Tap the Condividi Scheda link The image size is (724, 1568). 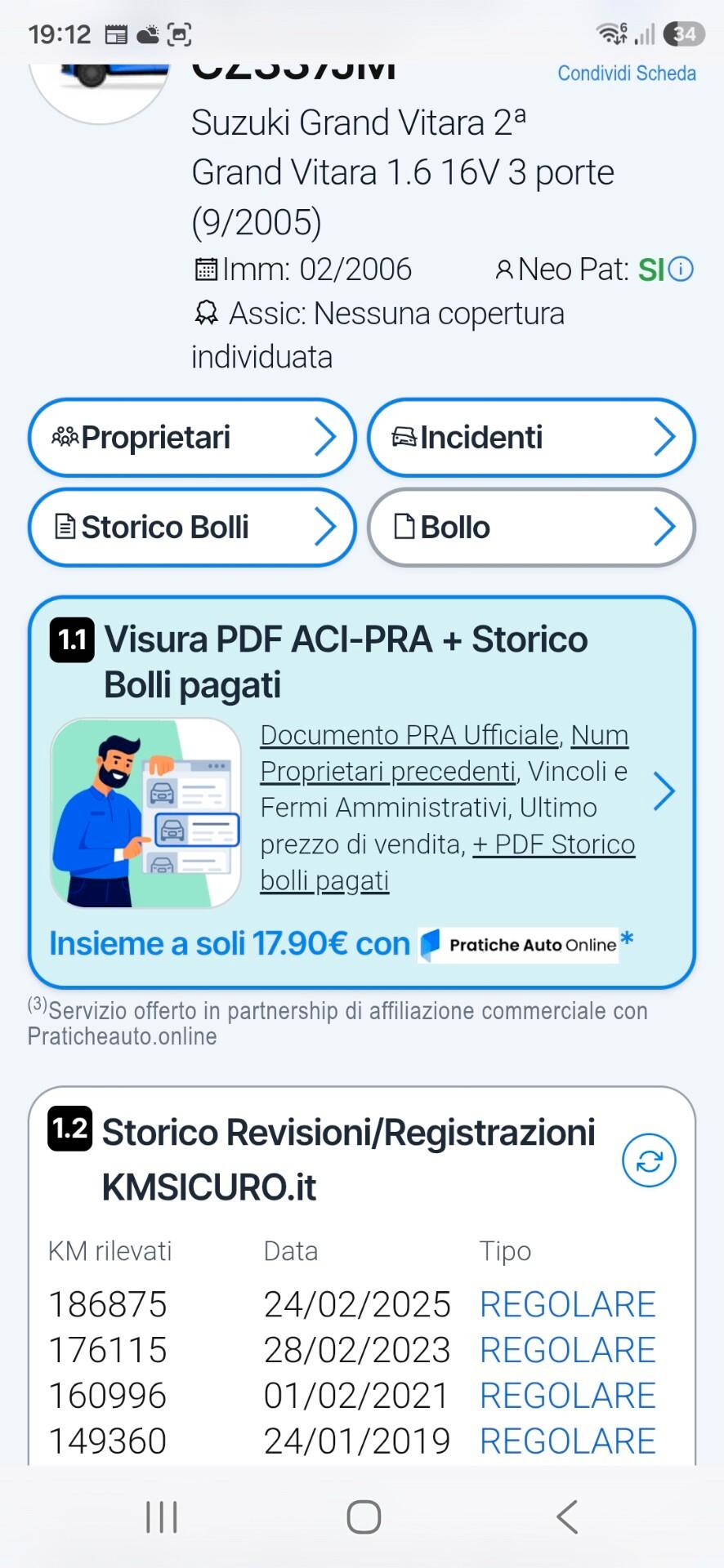pyautogui.click(x=627, y=73)
